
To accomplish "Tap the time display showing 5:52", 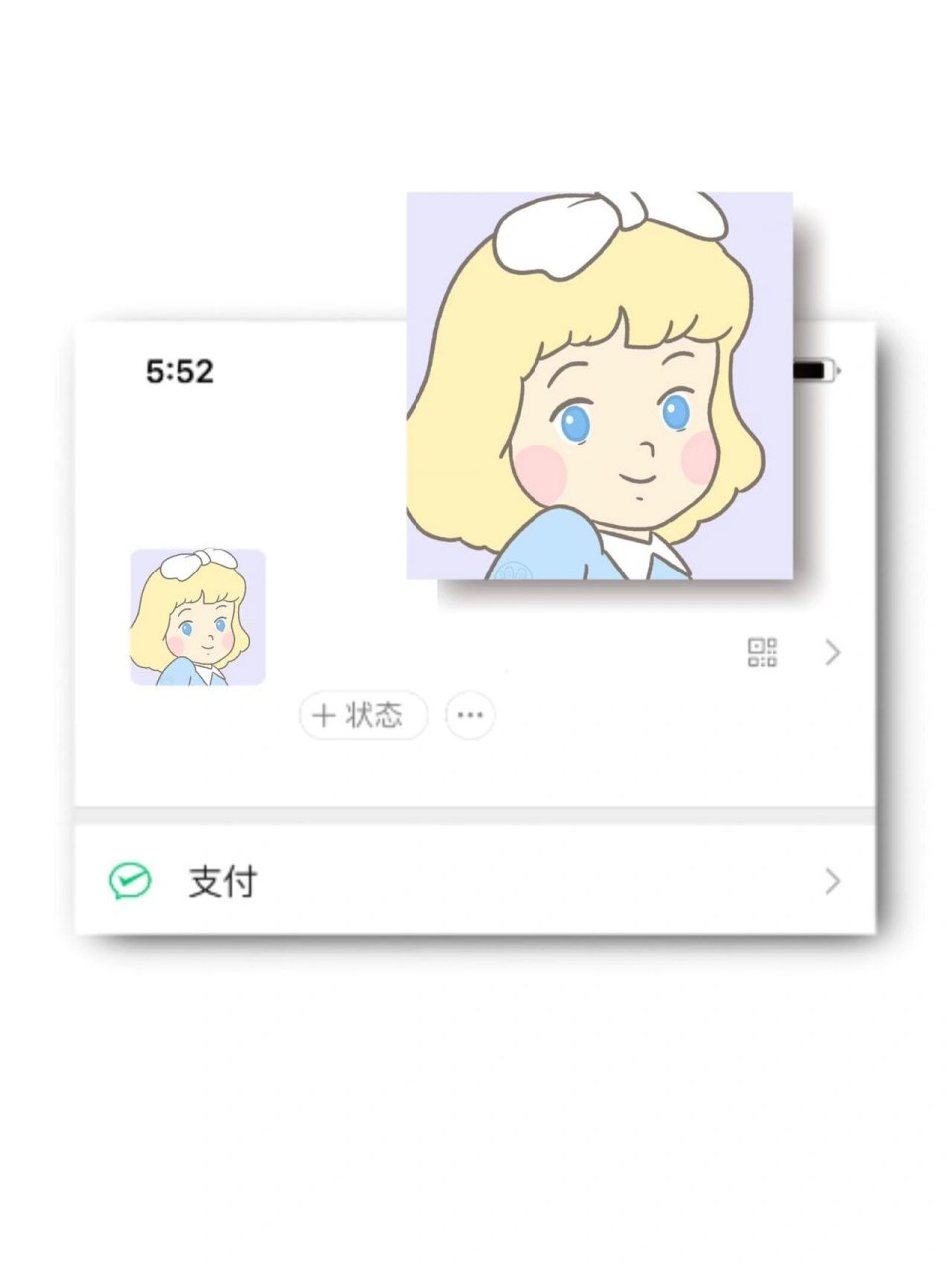I will pos(177,372).
